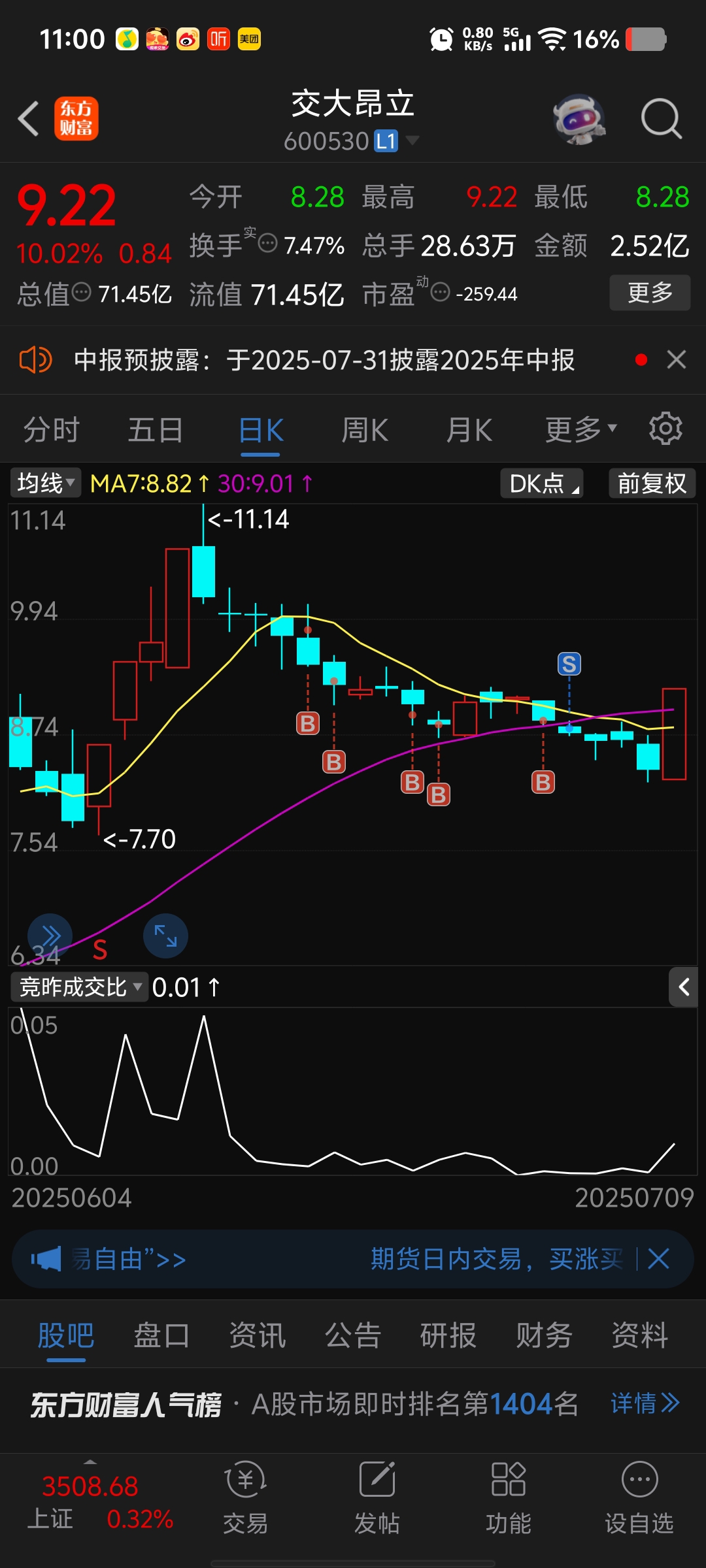Switch to 月K chart tab
706x1568 pixels.
[x=469, y=430]
